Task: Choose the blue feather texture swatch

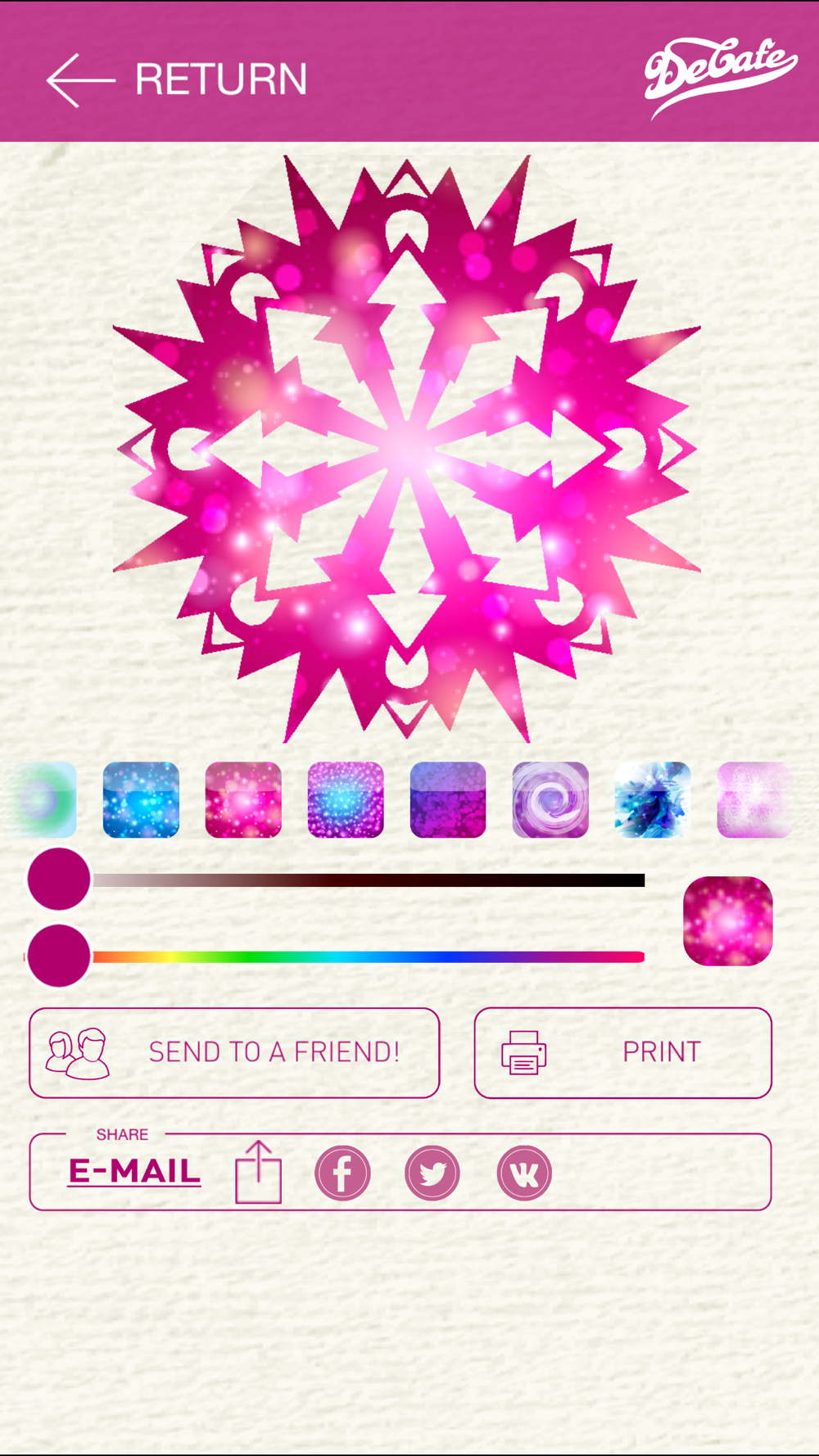Action: point(653,799)
